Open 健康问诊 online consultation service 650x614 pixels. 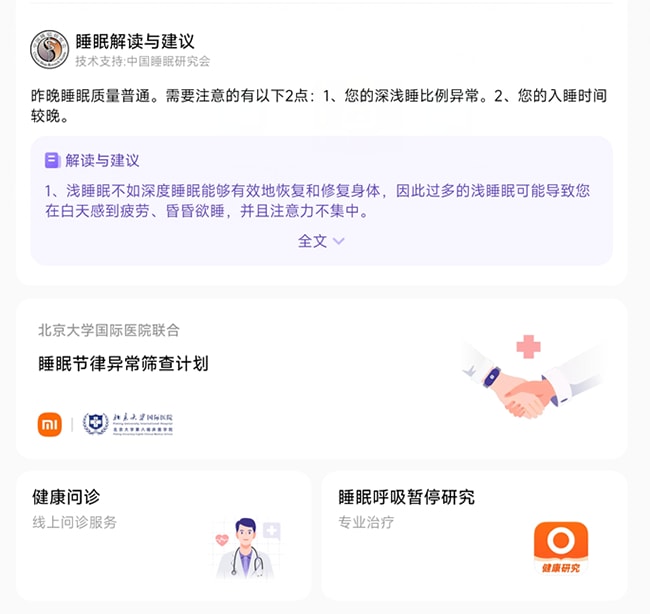tap(162, 534)
